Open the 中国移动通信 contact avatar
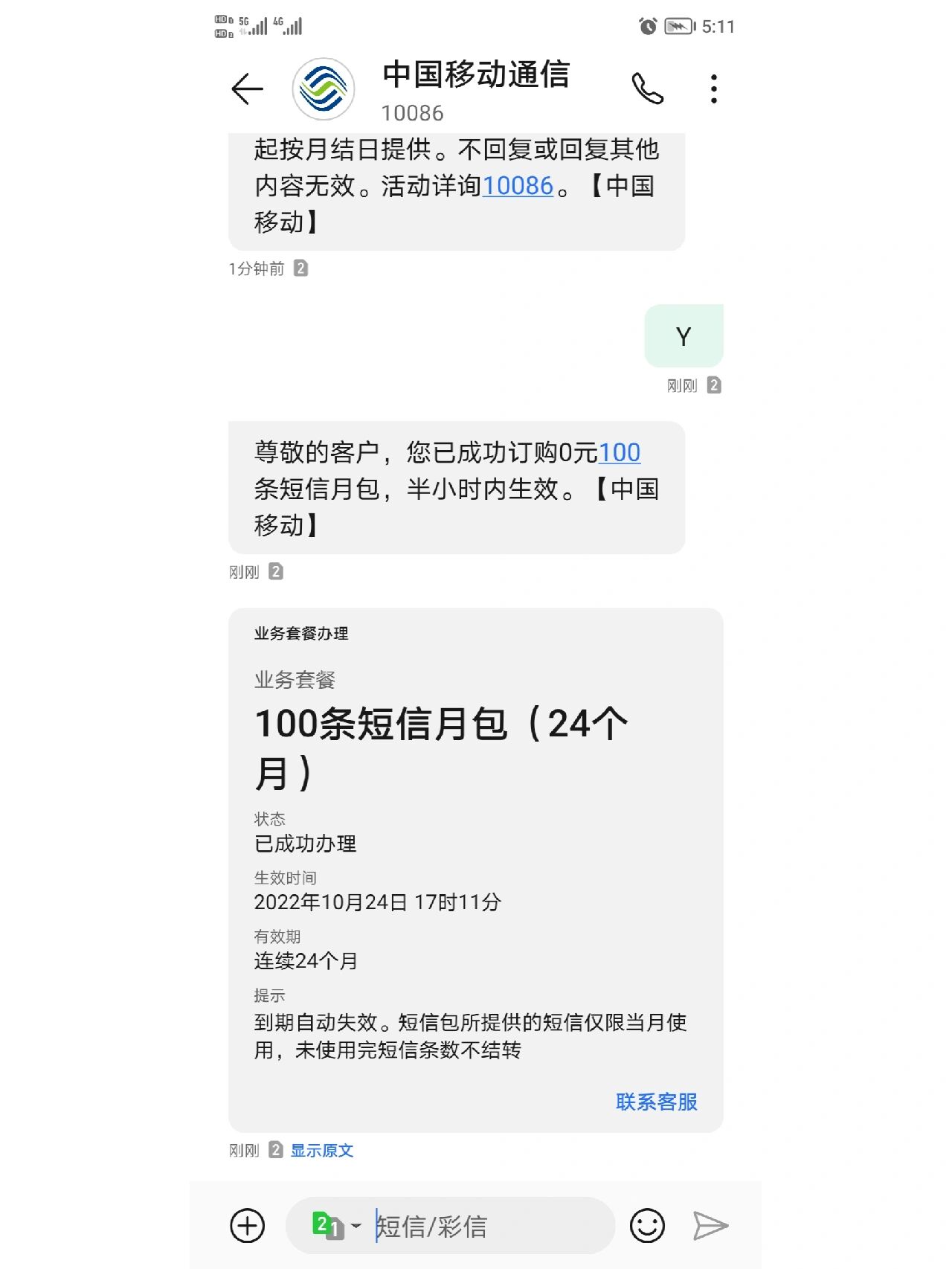The image size is (952, 1269). pyautogui.click(x=324, y=89)
